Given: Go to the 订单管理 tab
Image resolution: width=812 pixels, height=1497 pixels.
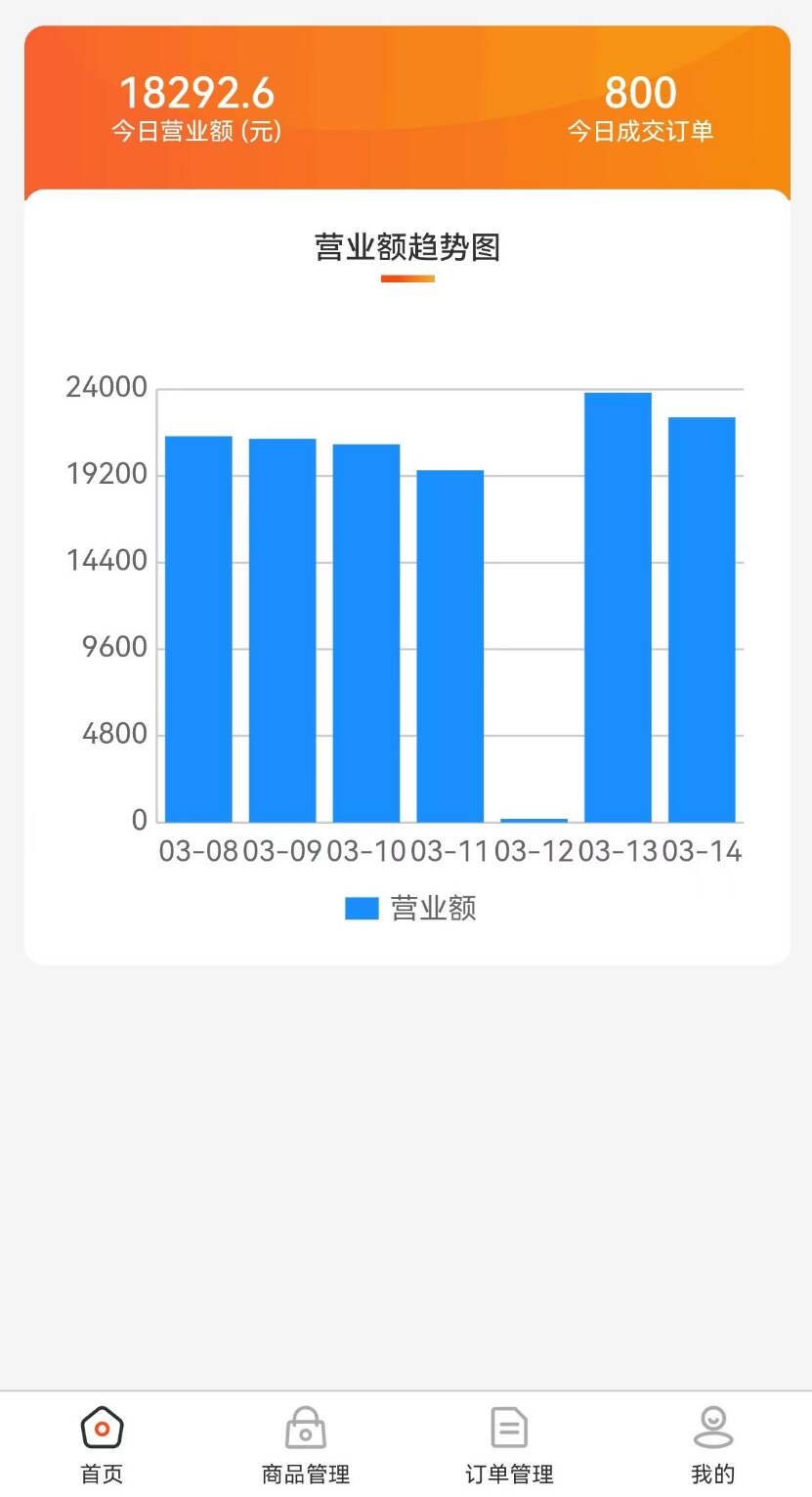Looking at the screenshot, I should click(509, 1443).
